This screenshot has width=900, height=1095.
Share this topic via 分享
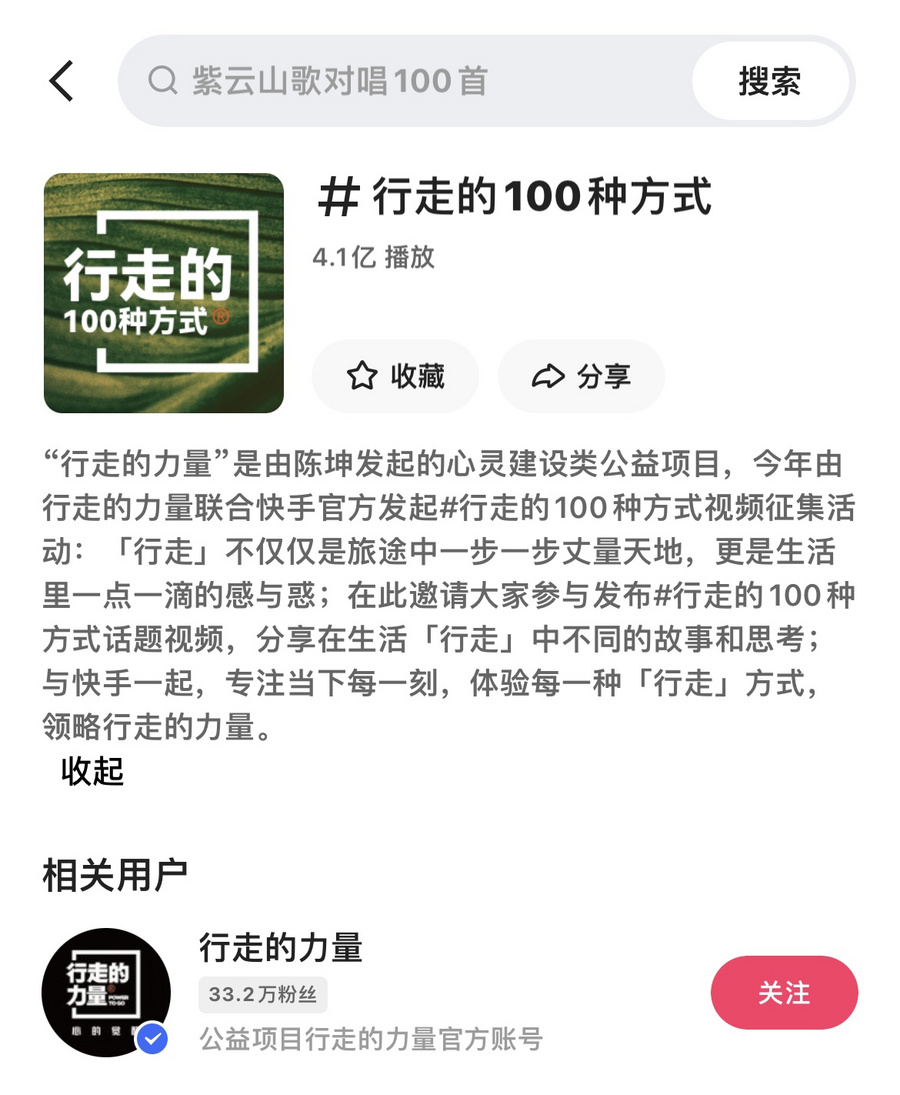coord(581,376)
